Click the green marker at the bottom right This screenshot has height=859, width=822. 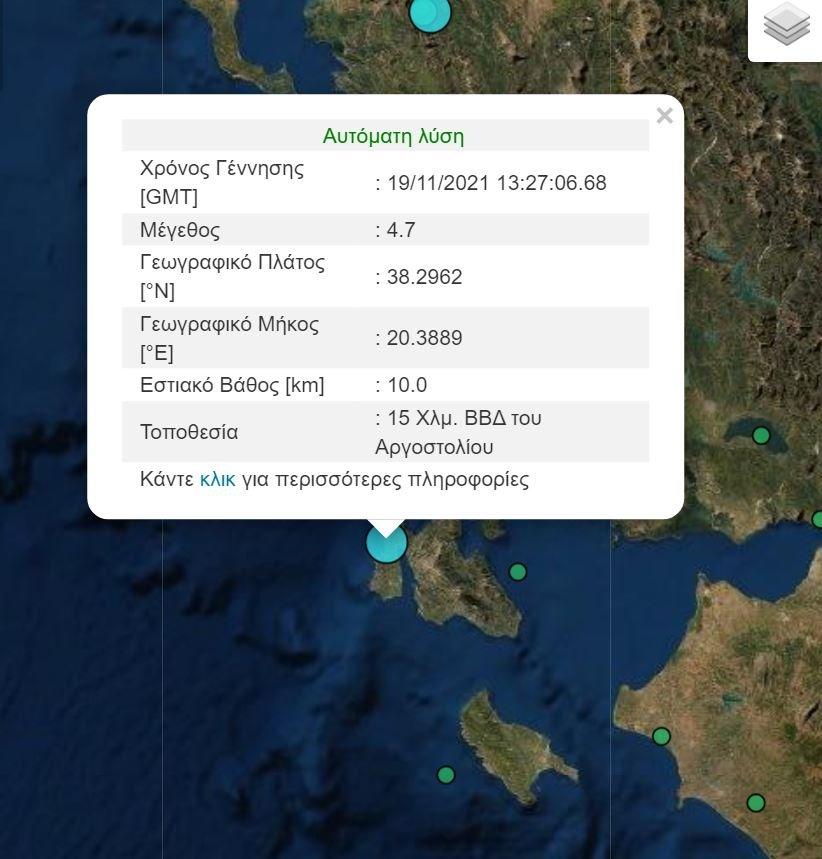pos(755,802)
